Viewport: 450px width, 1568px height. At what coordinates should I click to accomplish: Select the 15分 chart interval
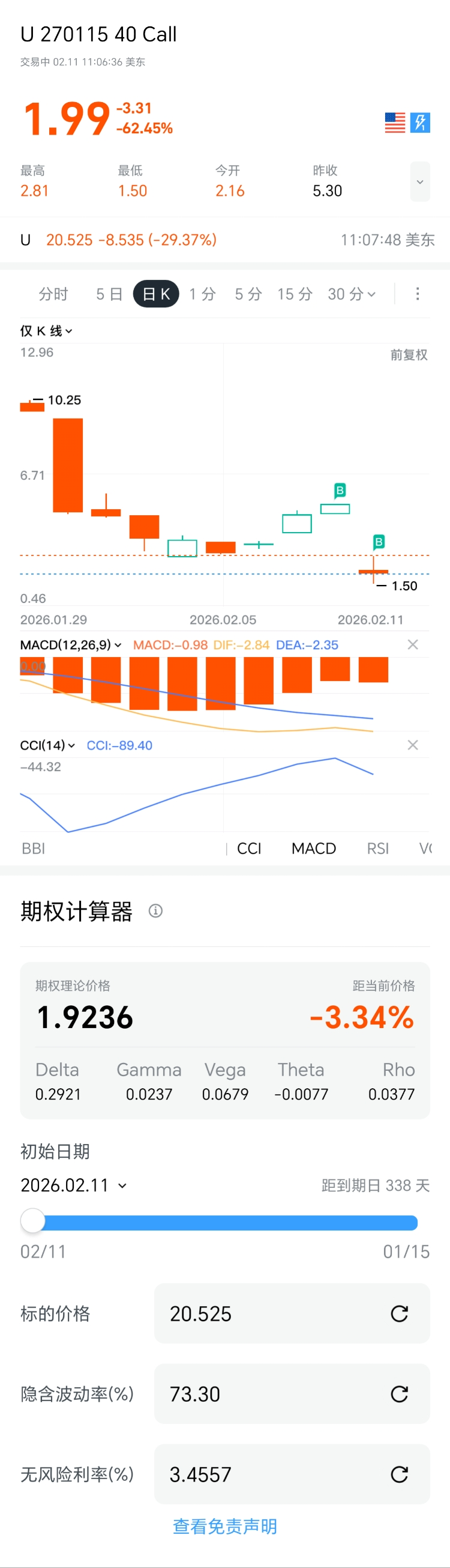[x=295, y=295]
